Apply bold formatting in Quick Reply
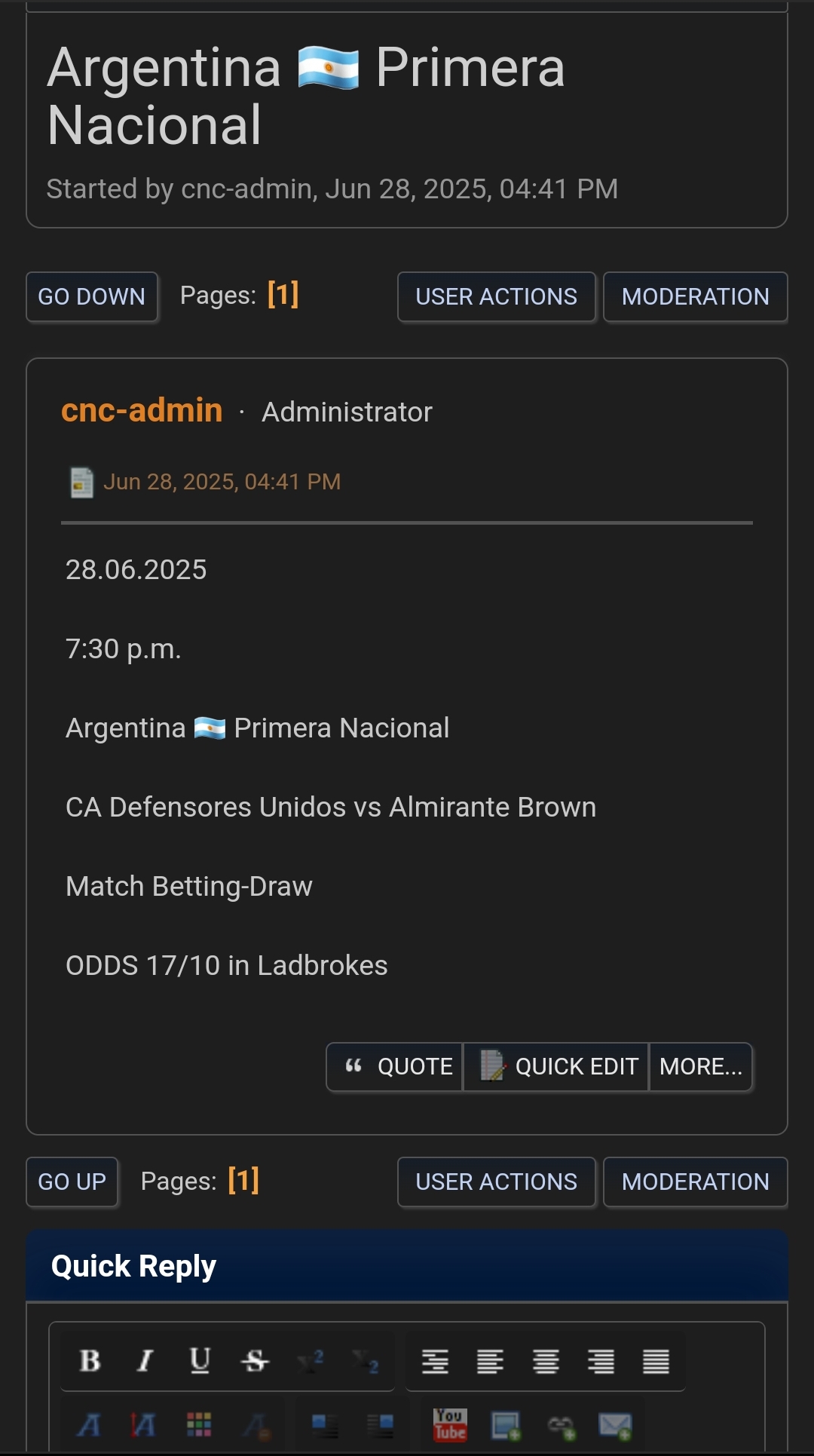Image resolution: width=814 pixels, height=1456 pixels. coord(90,1360)
